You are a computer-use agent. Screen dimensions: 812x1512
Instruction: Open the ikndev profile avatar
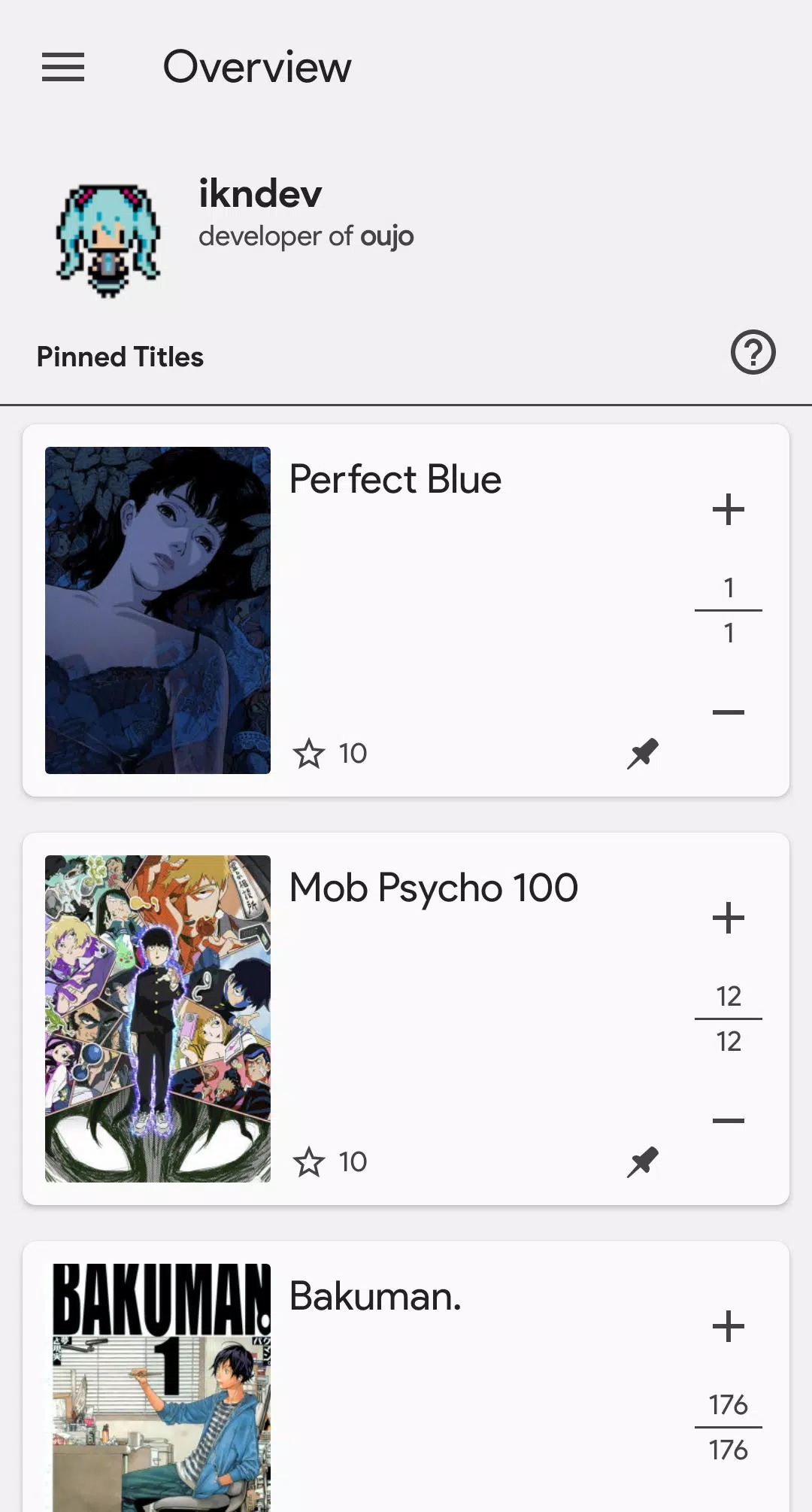pos(108,239)
